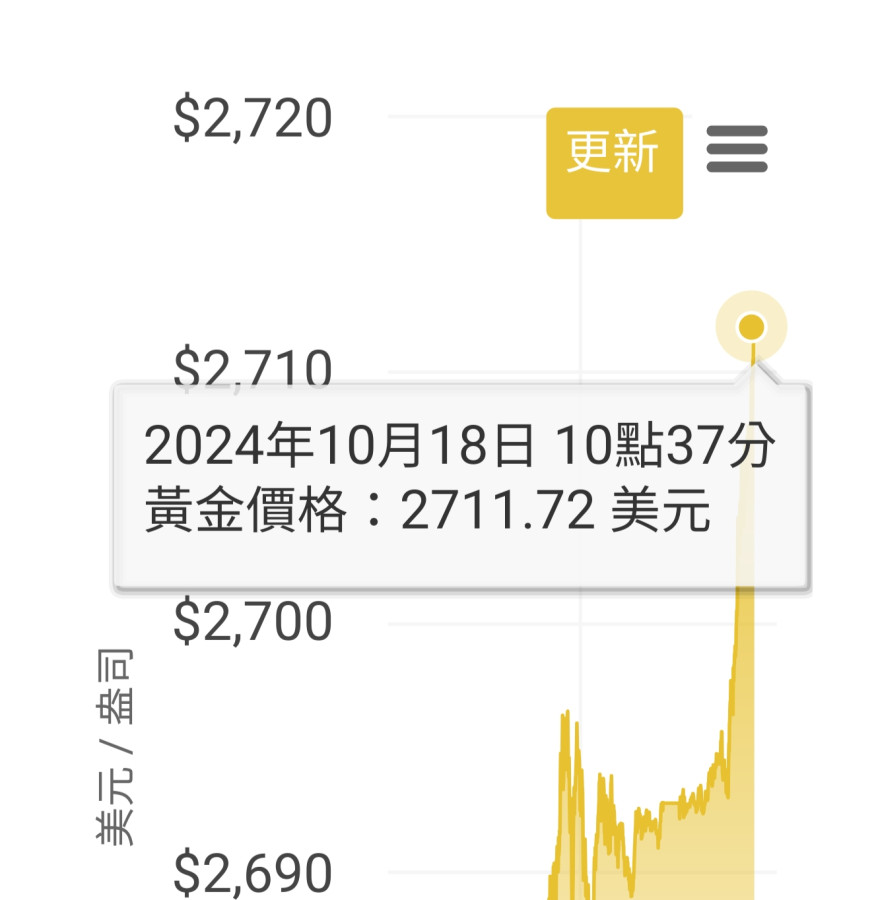Image resolution: width=876 pixels, height=900 pixels.
Task: Tap the yellow 更新 button
Action: (x=613, y=163)
